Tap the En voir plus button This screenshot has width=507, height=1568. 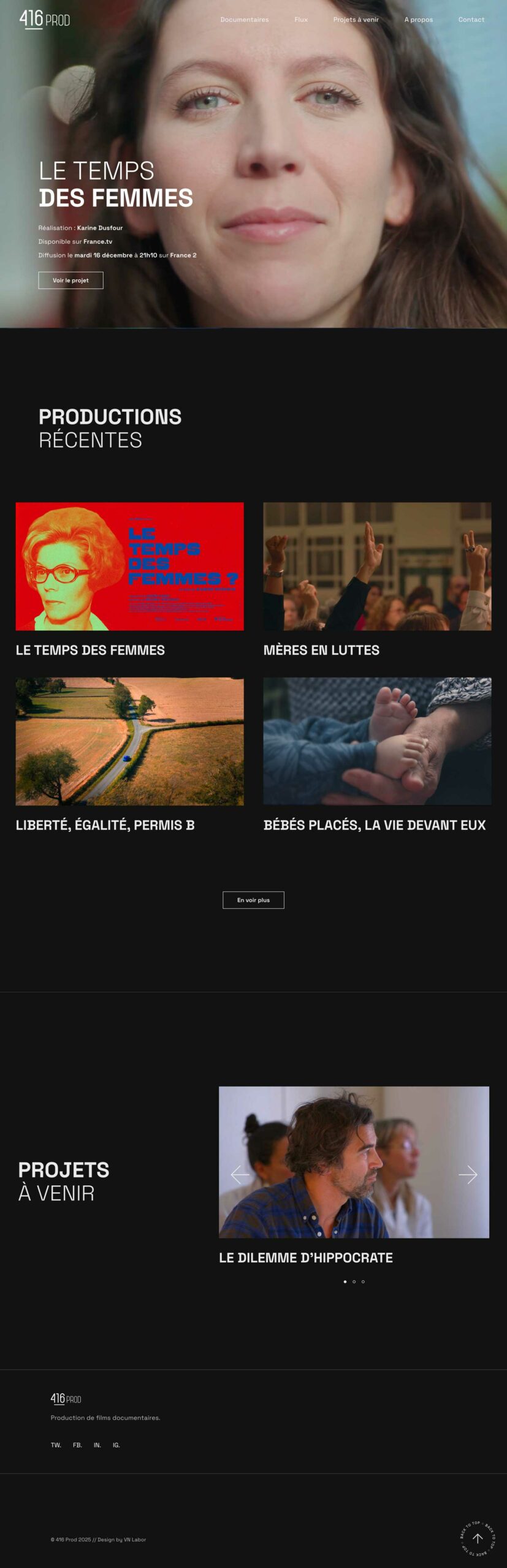pos(253,900)
